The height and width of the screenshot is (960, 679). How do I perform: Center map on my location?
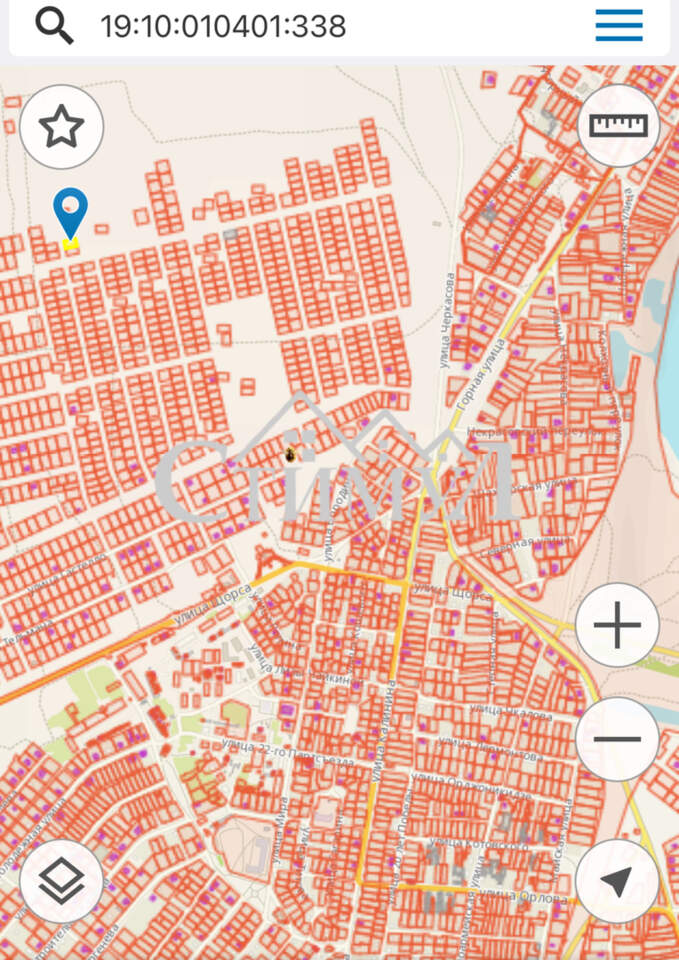point(617,881)
